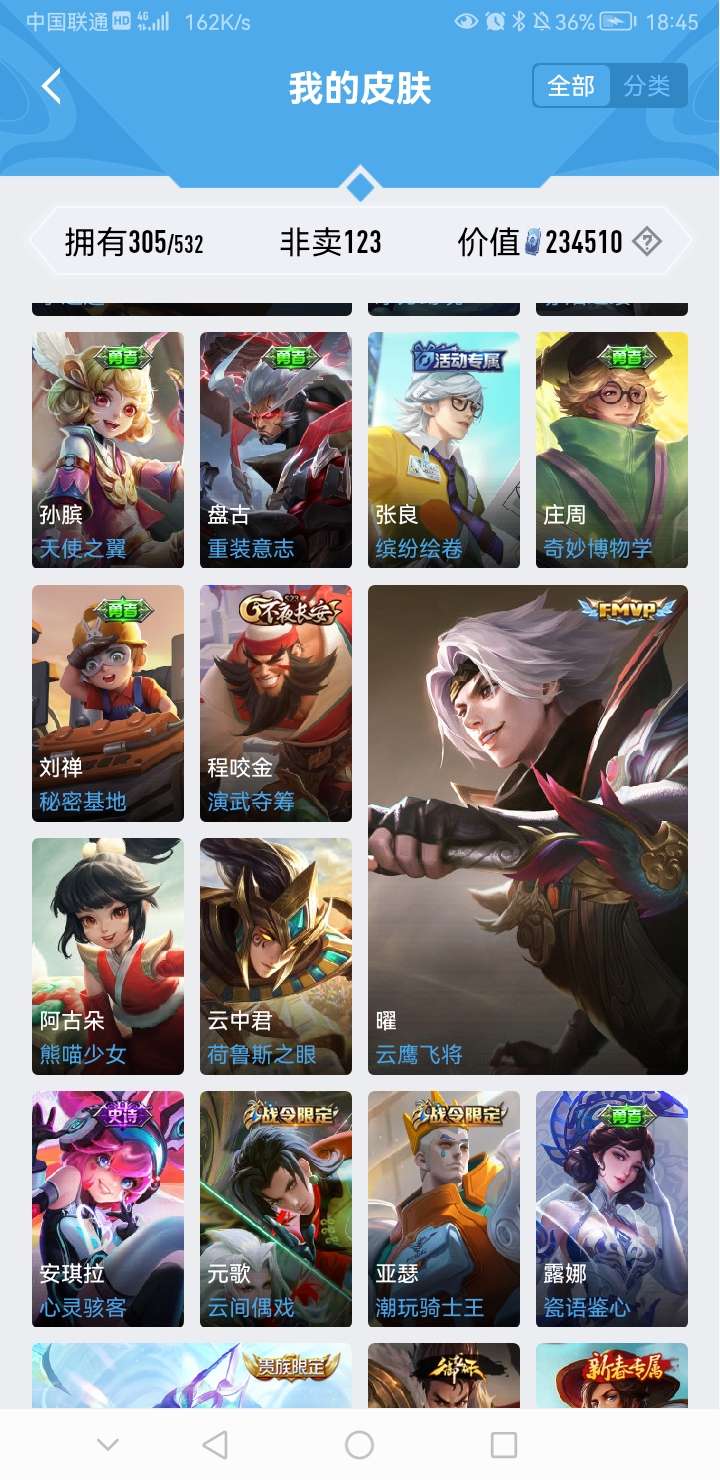Open 露娜 瓷语鉴心 skin card
720x1480 pixels.
[612, 1209]
